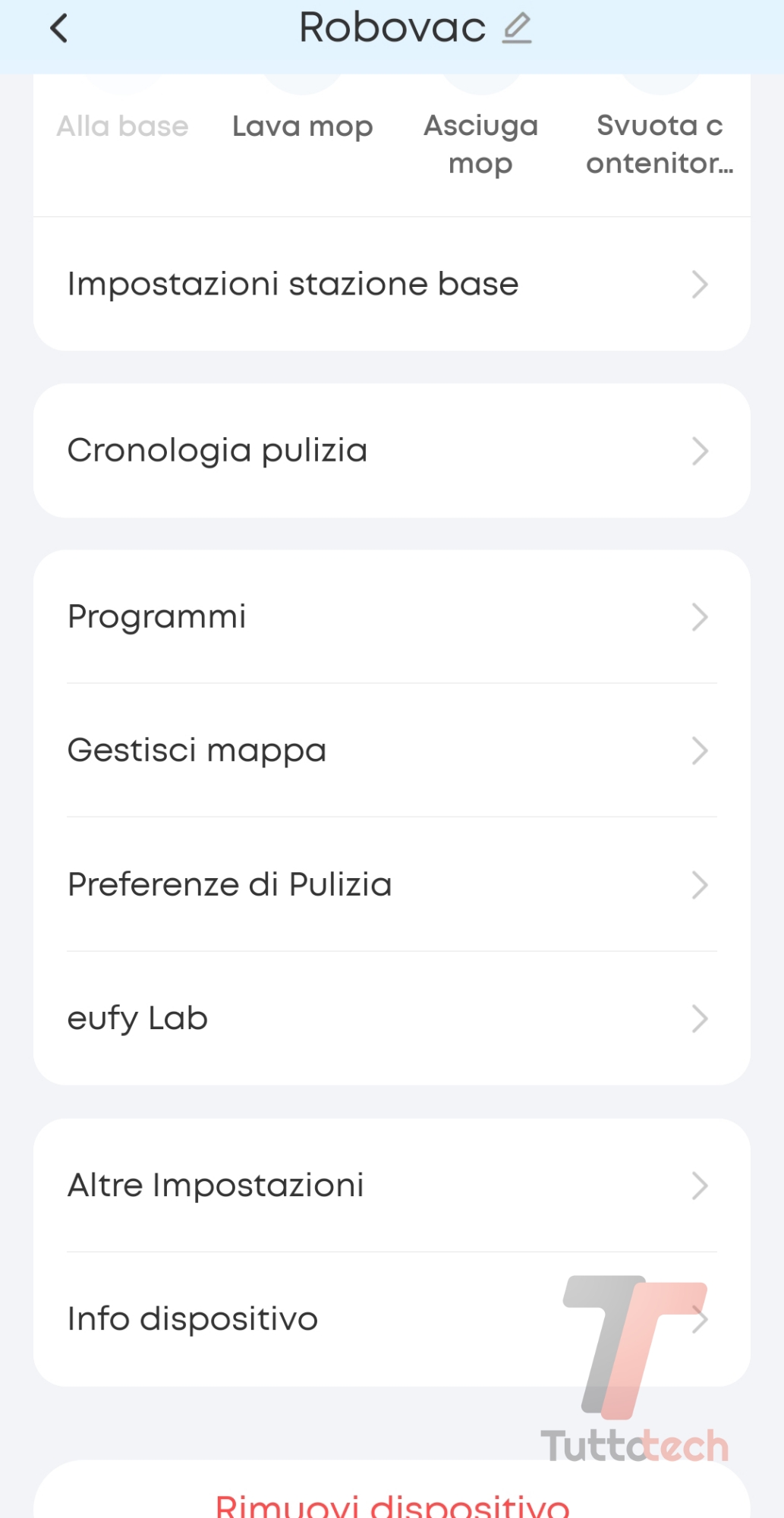
Task: Edit the Robovac device name
Action: pyautogui.click(x=517, y=28)
